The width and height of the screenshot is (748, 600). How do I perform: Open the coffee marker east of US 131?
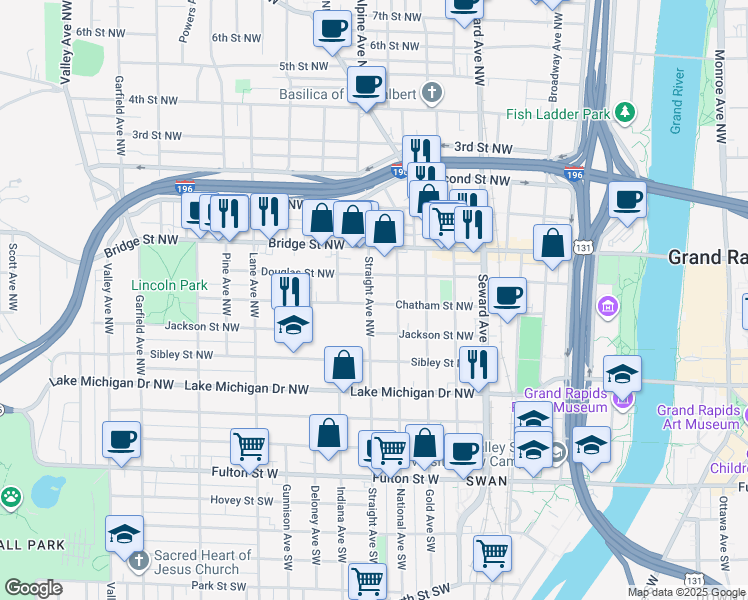(x=627, y=199)
